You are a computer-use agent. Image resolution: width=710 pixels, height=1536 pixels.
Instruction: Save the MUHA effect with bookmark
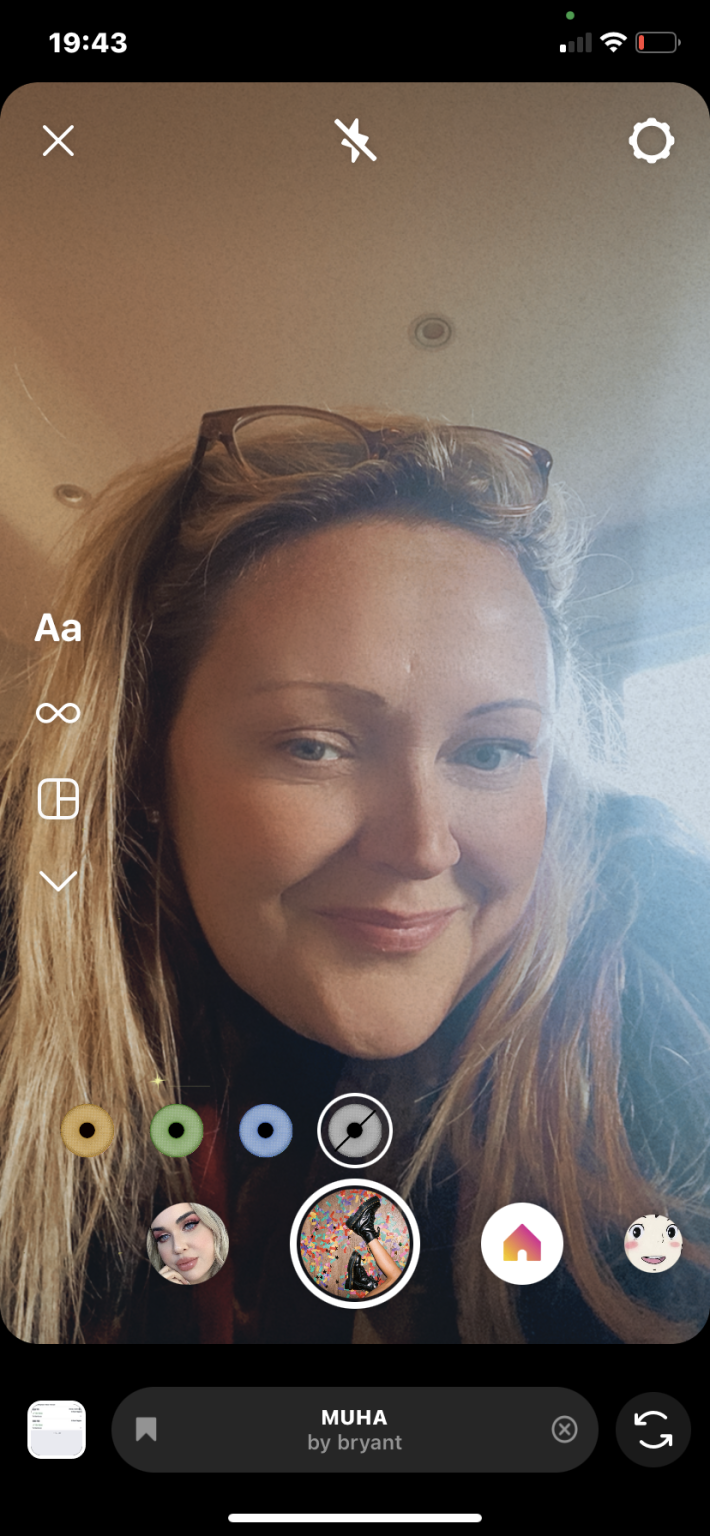point(146,1430)
